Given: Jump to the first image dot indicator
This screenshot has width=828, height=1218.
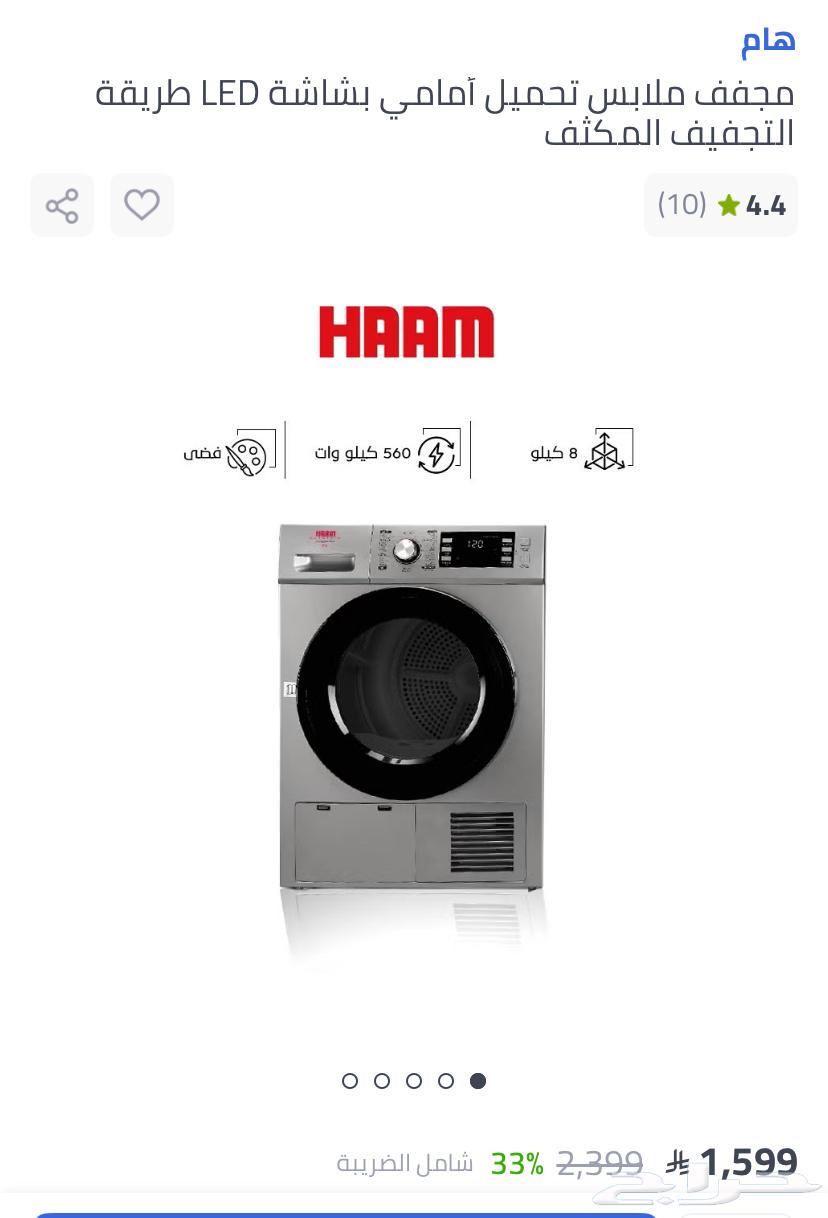Looking at the screenshot, I should (x=478, y=1081).
